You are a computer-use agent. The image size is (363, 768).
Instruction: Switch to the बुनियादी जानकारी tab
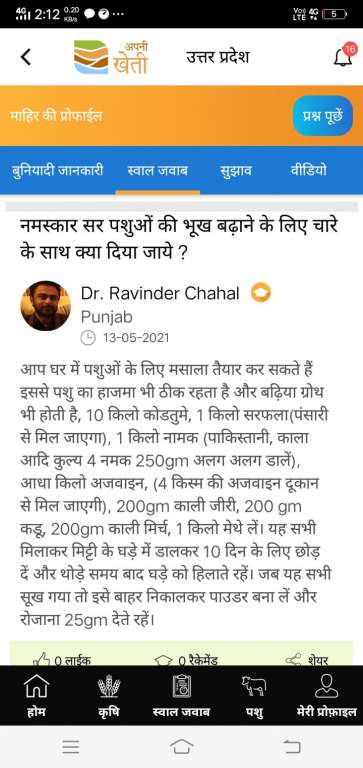(x=57, y=171)
